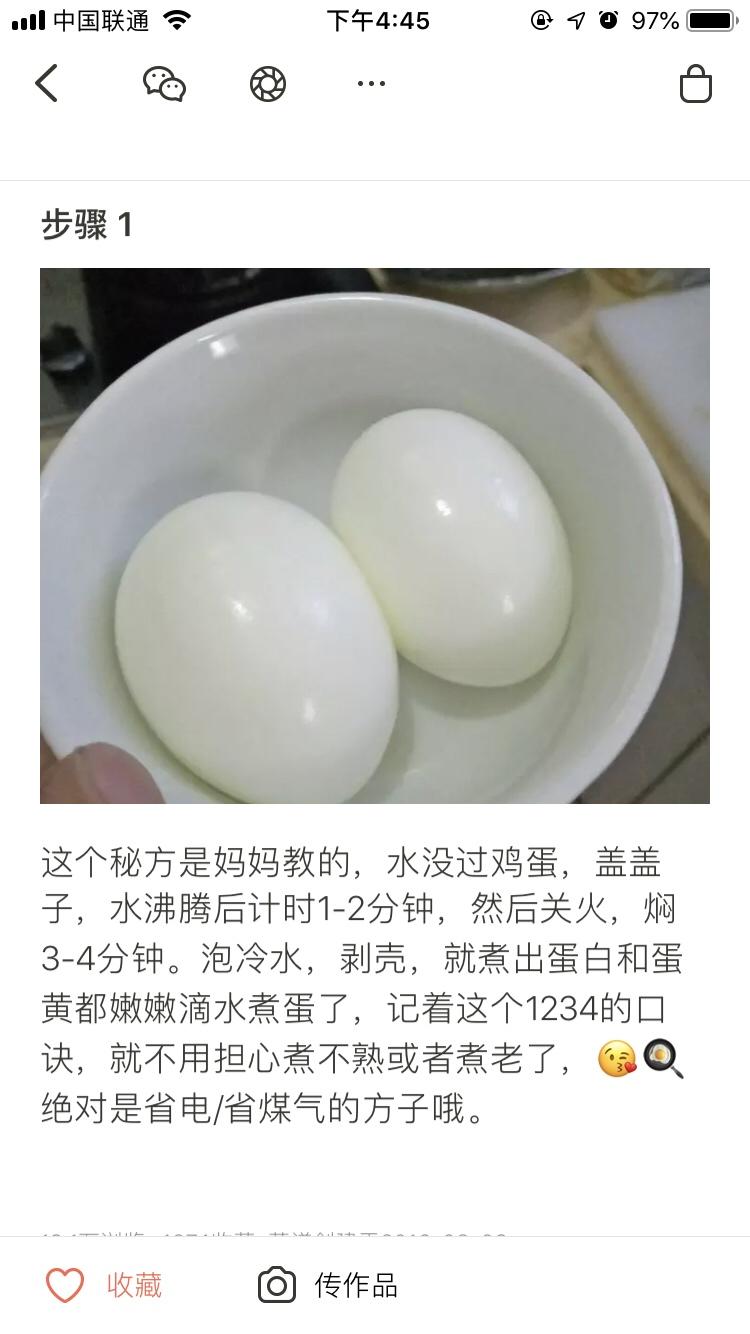Image resolution: width=750 pixels, height=1334 pixels.
Task: Tap 收藏 to favorite this recipe
Action: pyautogui.click(x=105, y=1285)
